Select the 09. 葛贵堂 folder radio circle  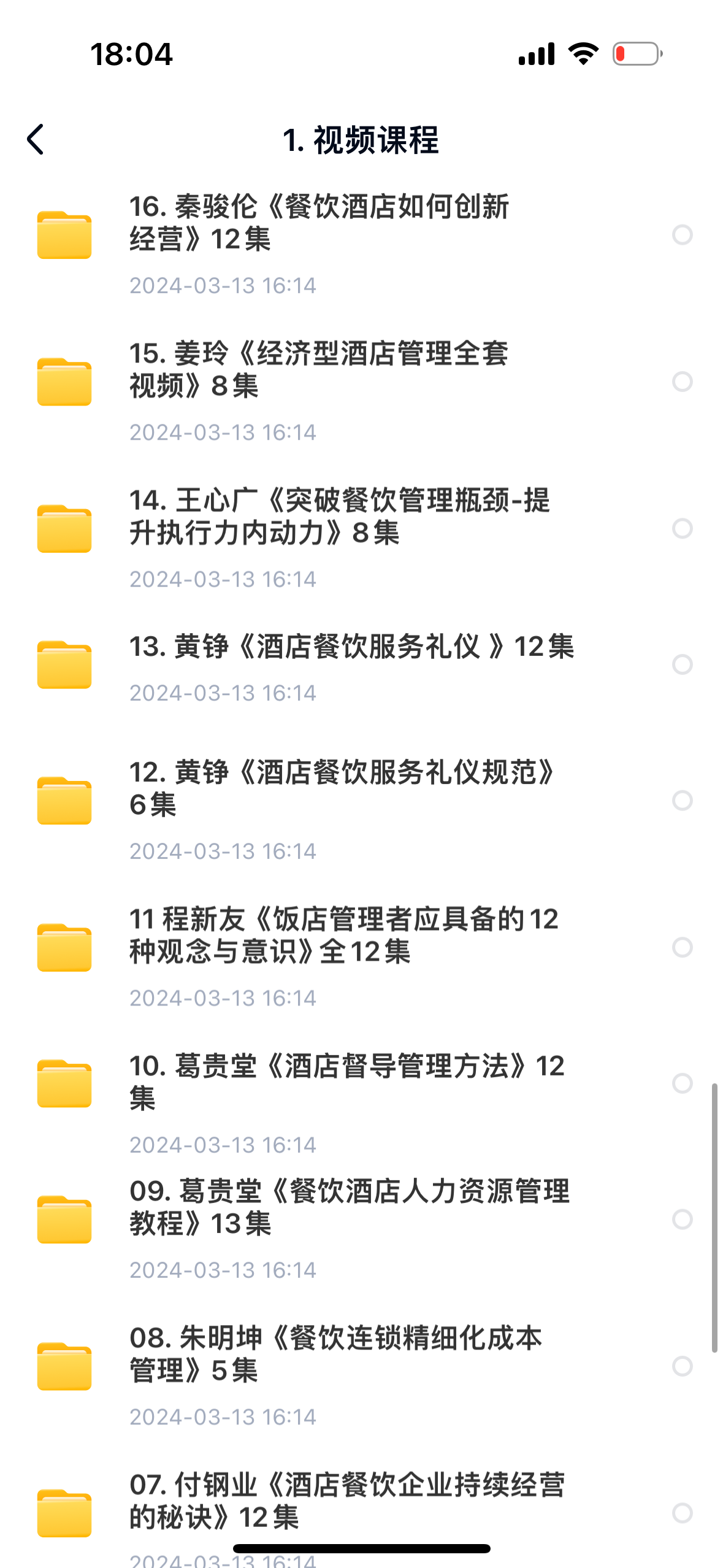tap(682, 1220)
